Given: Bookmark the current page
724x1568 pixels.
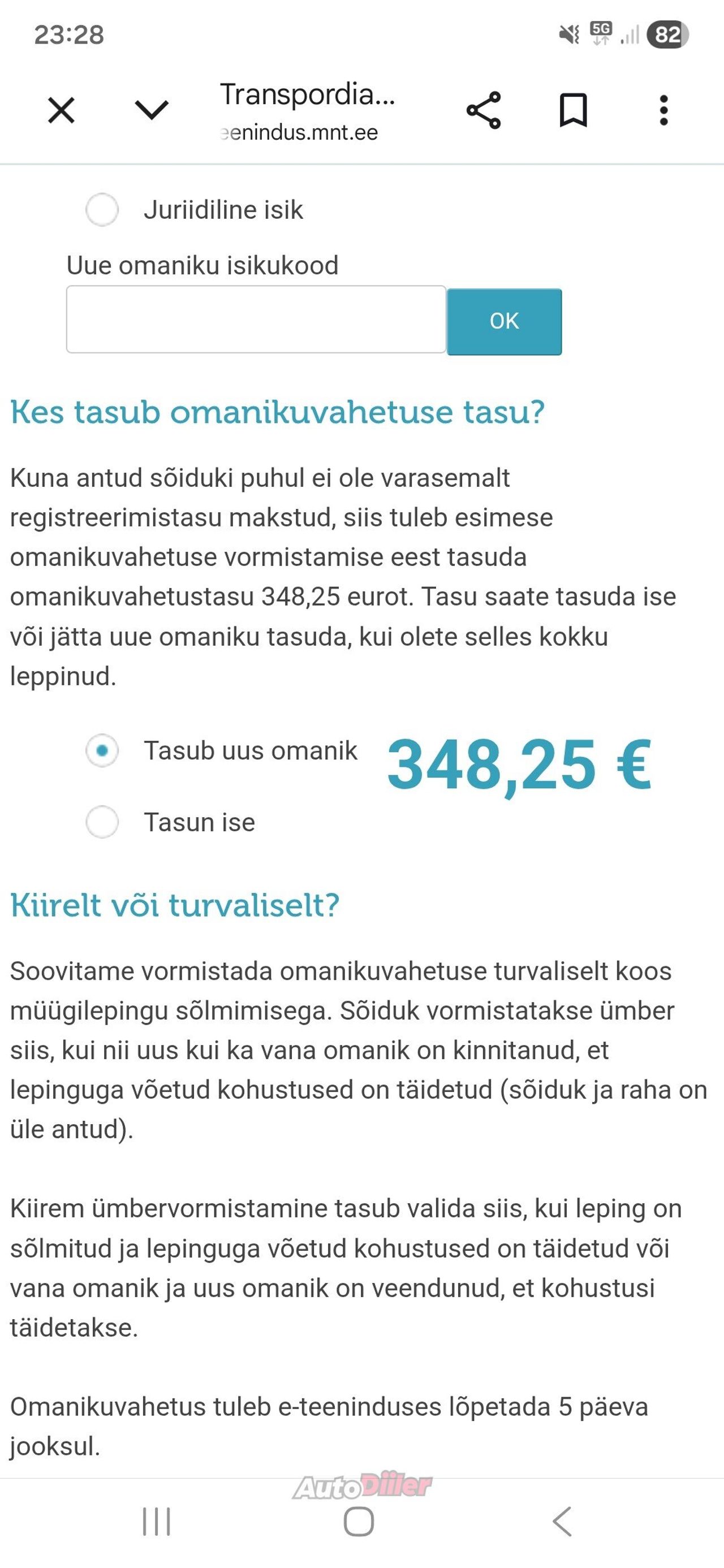Looking at the screenshot, I should point(573,111).
